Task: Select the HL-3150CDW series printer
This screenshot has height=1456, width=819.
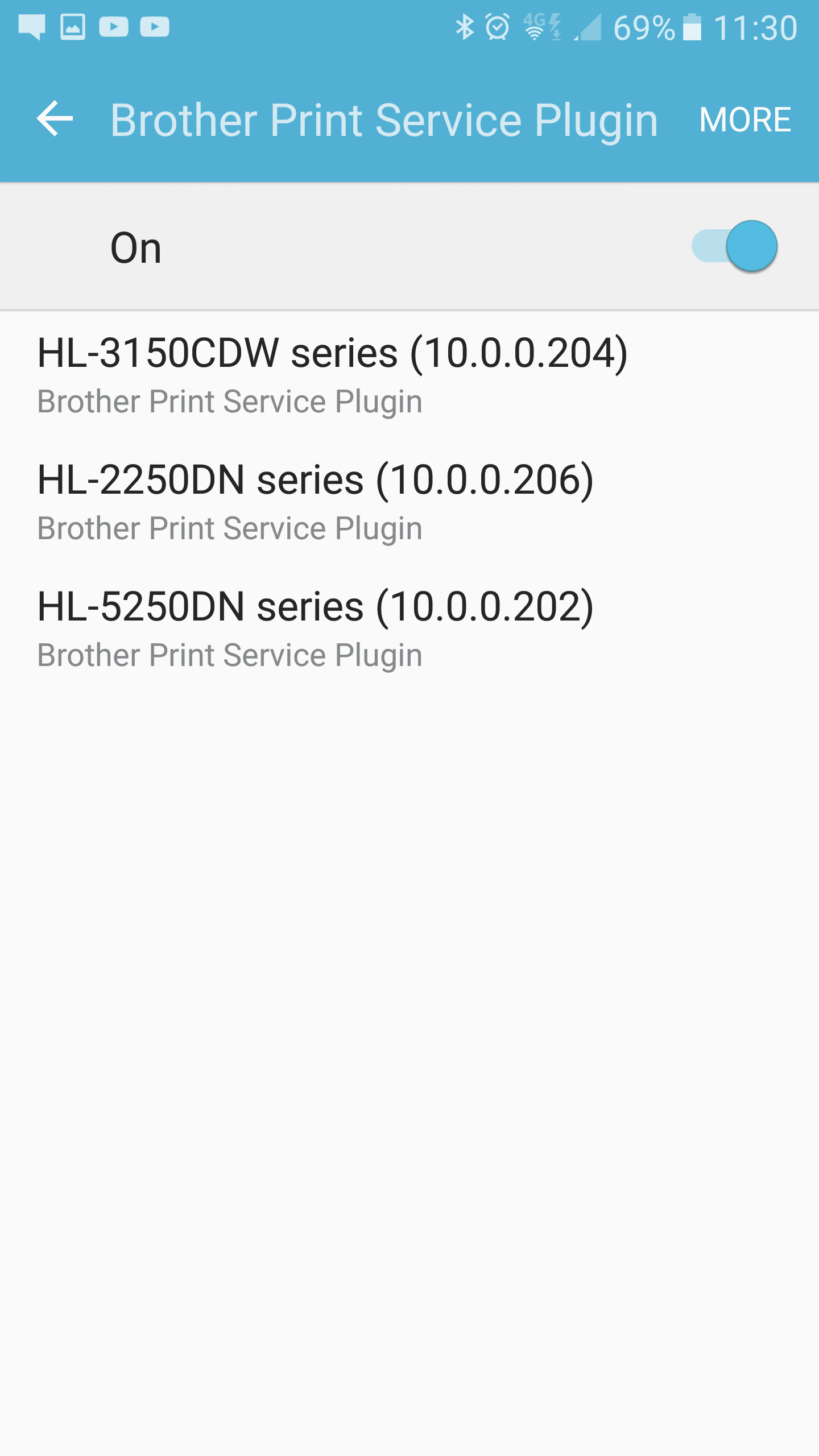Action: (409, 375)
